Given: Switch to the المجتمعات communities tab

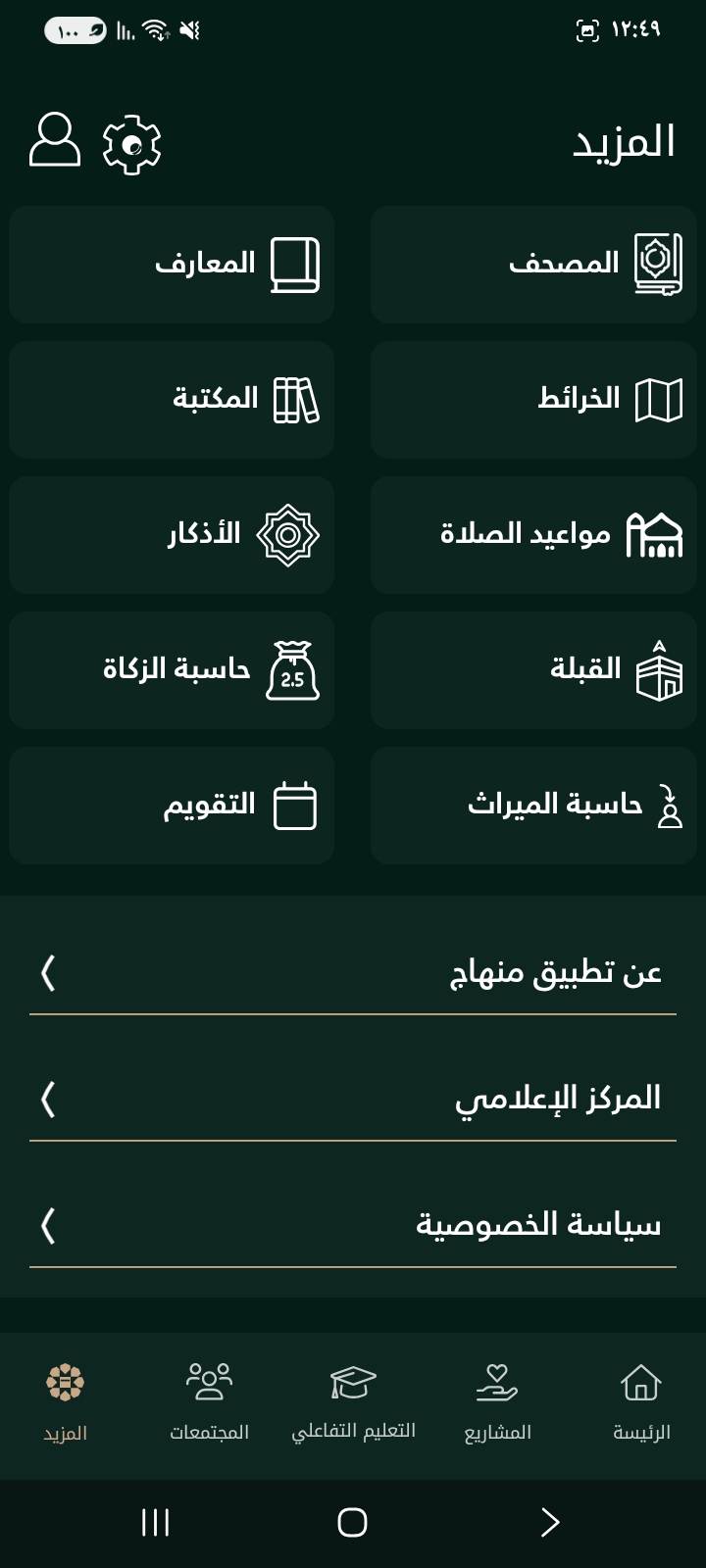Looking at the screenshot, I should point(208,1401).
